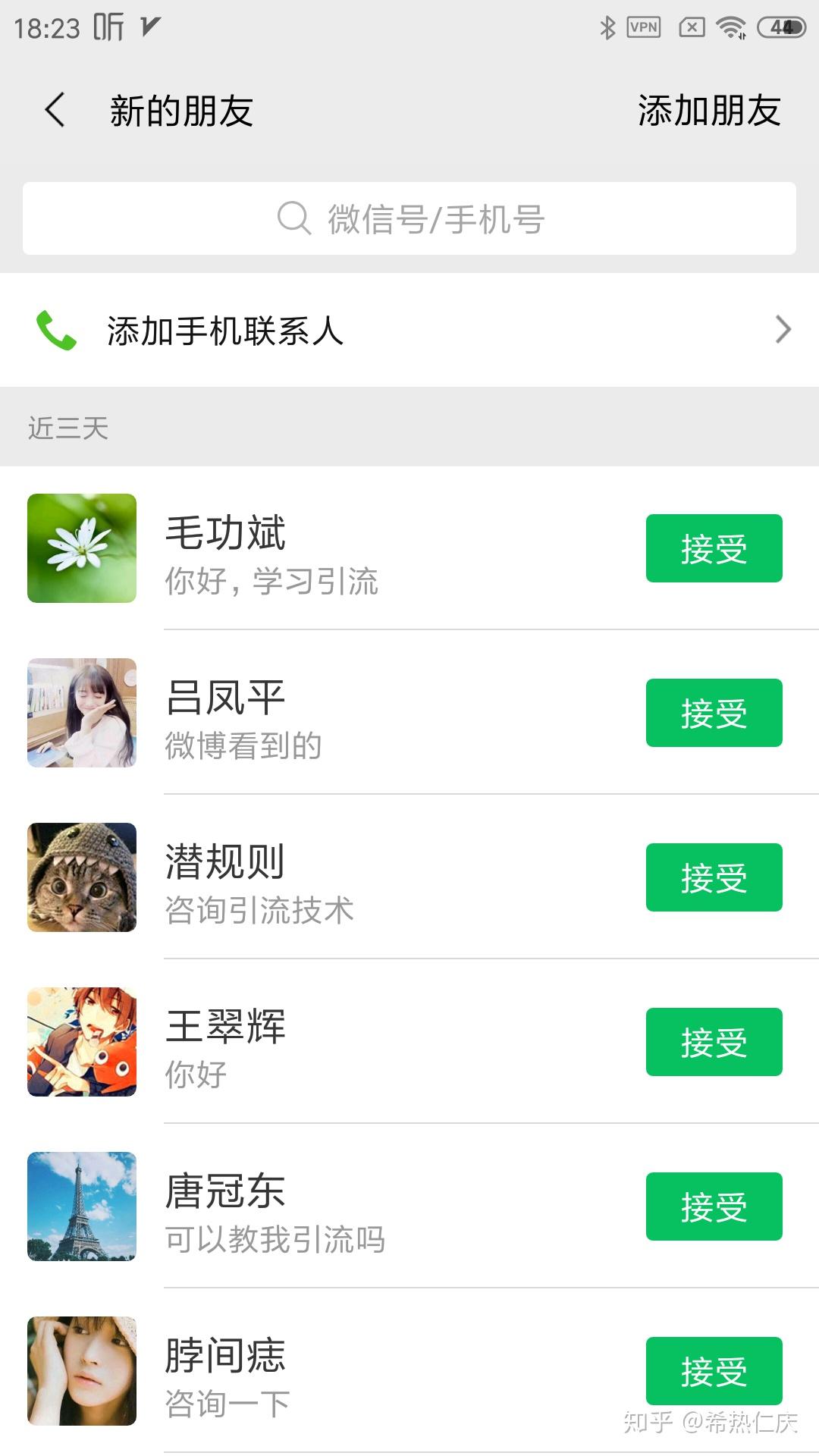The image size is (819, 1456).
Task: Open 吕凤平's friend request row
Action: click(341, 714)
